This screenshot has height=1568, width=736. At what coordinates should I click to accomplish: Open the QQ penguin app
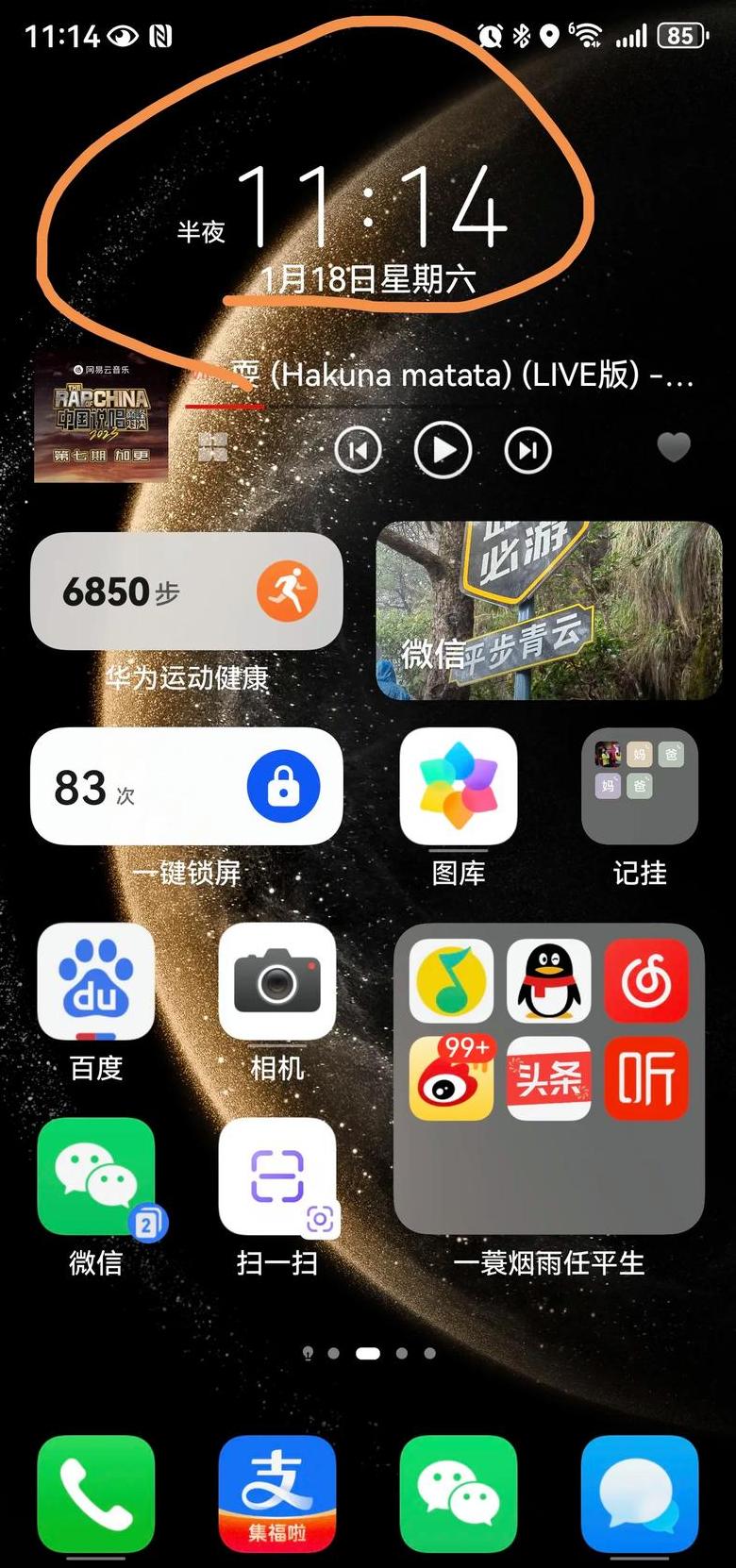click(x=549, y=981)
